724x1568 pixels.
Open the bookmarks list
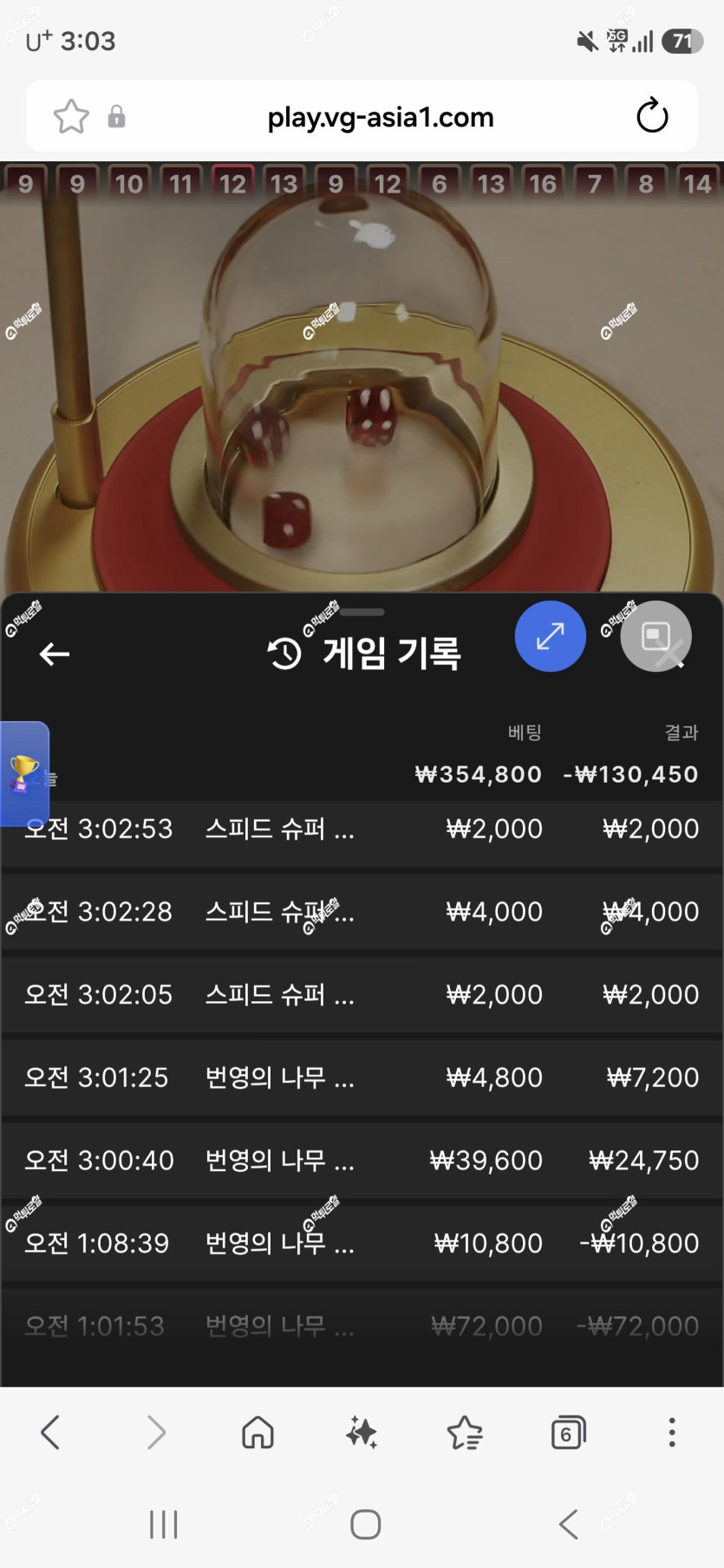coord(465,1433)
